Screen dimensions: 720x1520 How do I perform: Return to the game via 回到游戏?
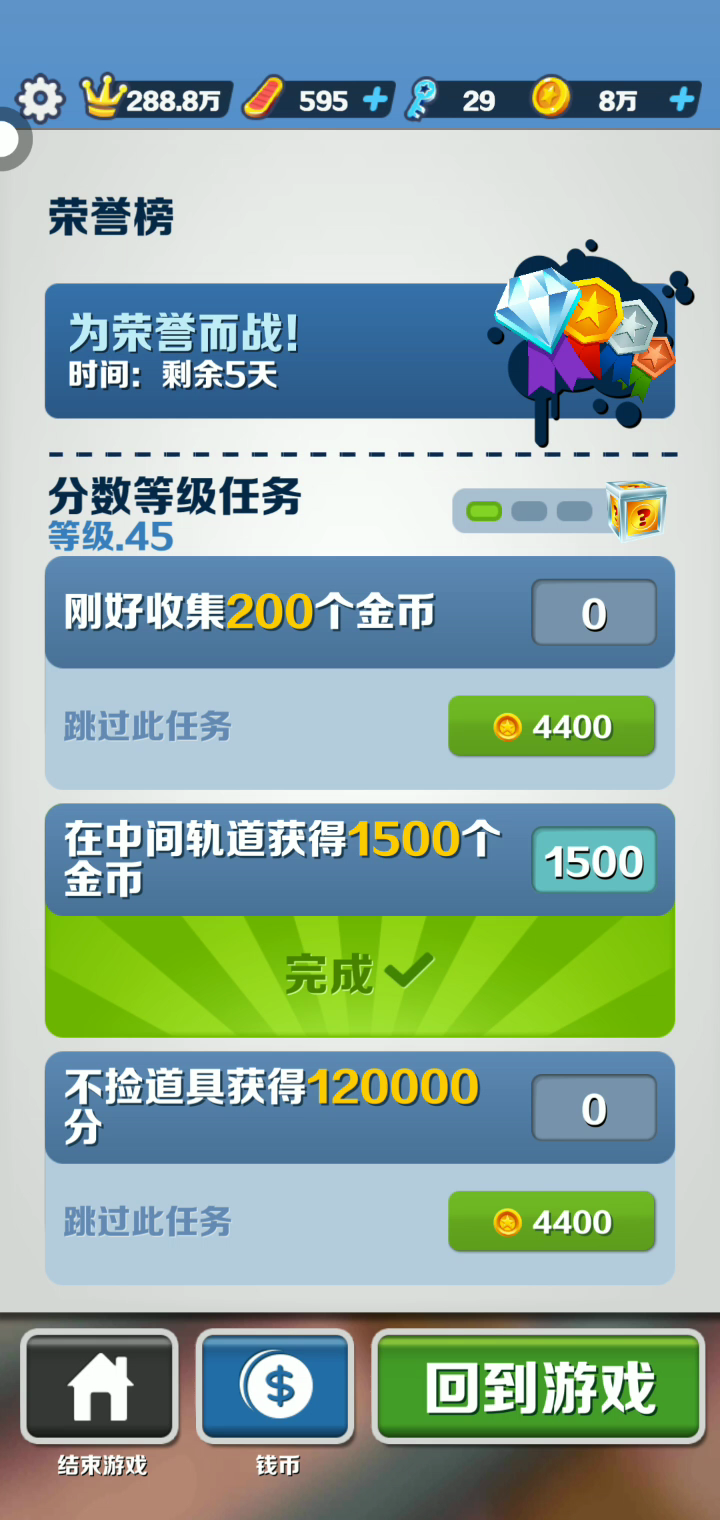coord(539,1386)
